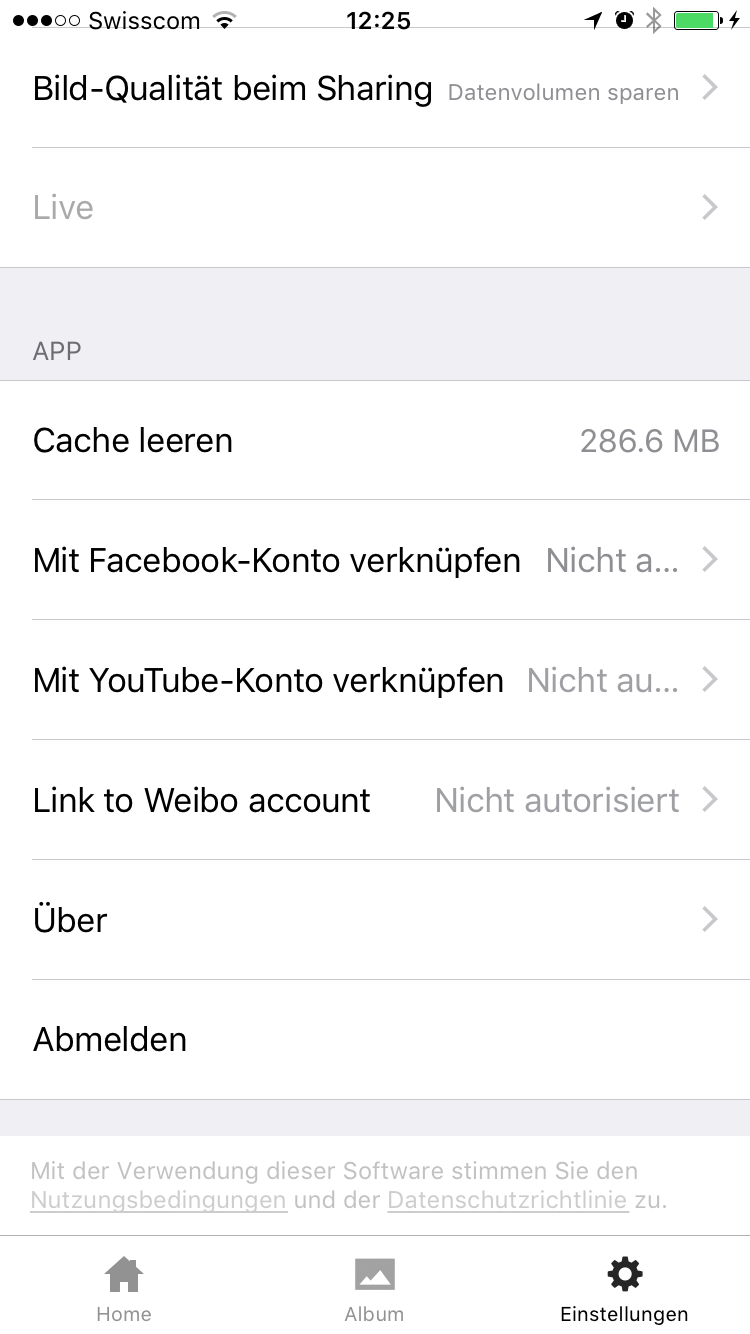Open Mit Facebook-Konto verknüpfen
Screen dimensions: 750x1334
375,560
